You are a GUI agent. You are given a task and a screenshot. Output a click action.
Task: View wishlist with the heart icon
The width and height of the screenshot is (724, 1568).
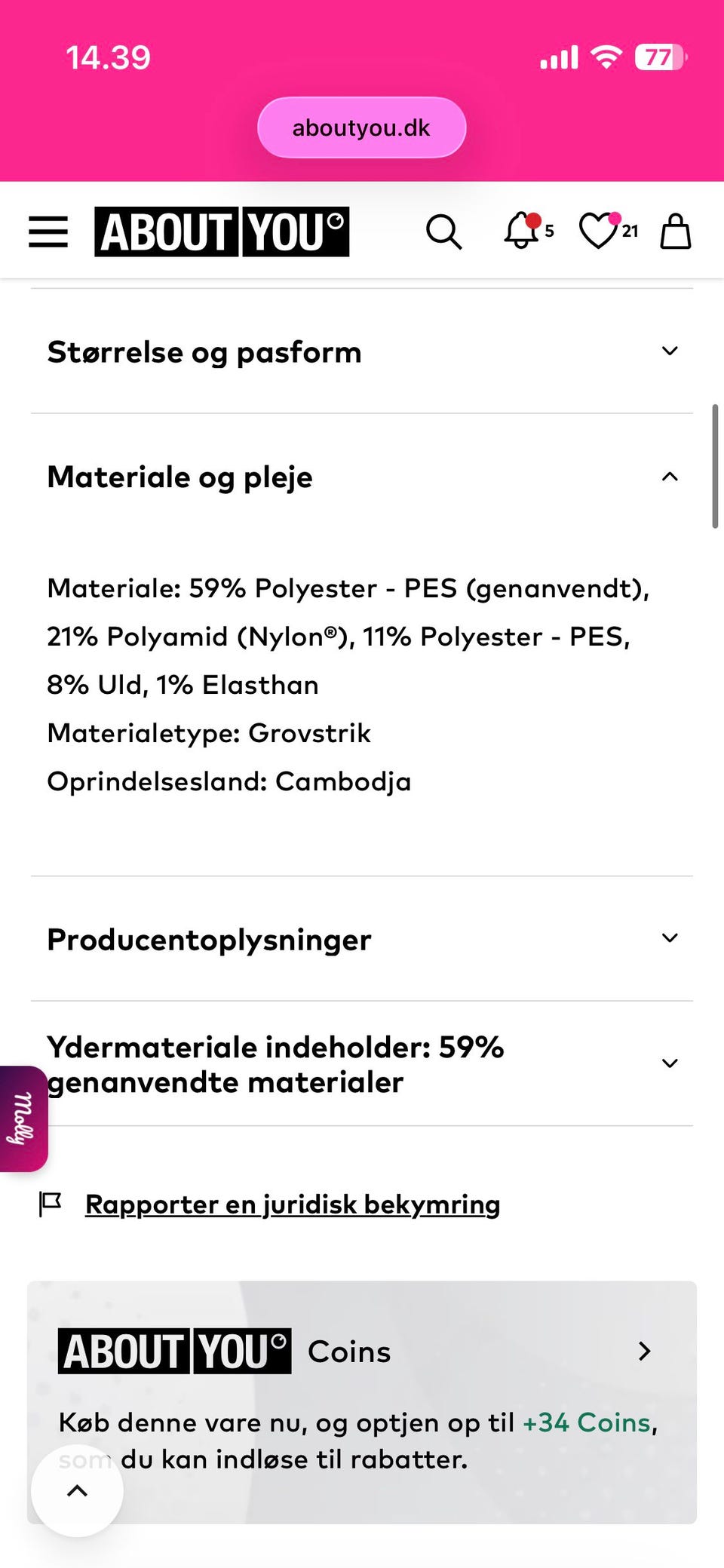(x=600, y=232)
